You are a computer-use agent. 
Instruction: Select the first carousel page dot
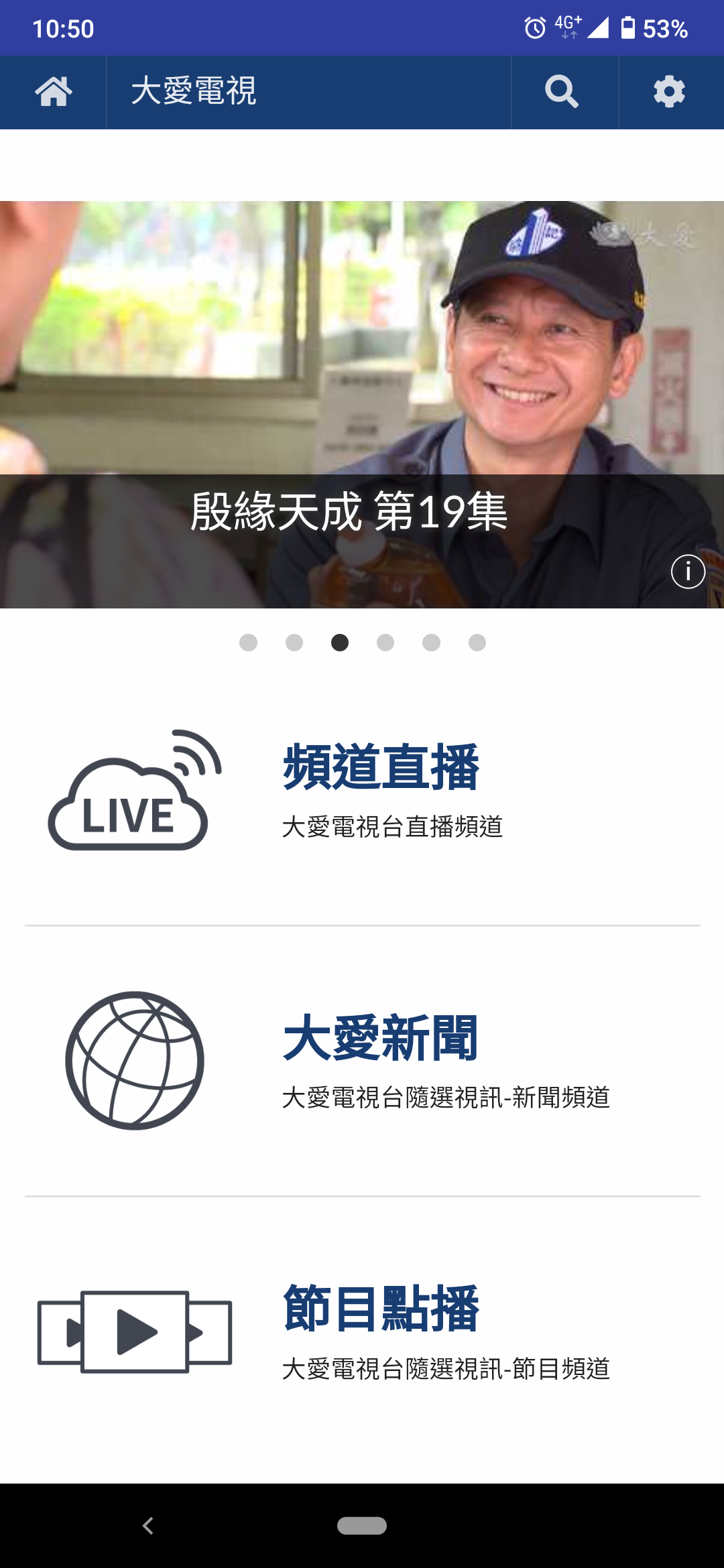pos(248,643)
